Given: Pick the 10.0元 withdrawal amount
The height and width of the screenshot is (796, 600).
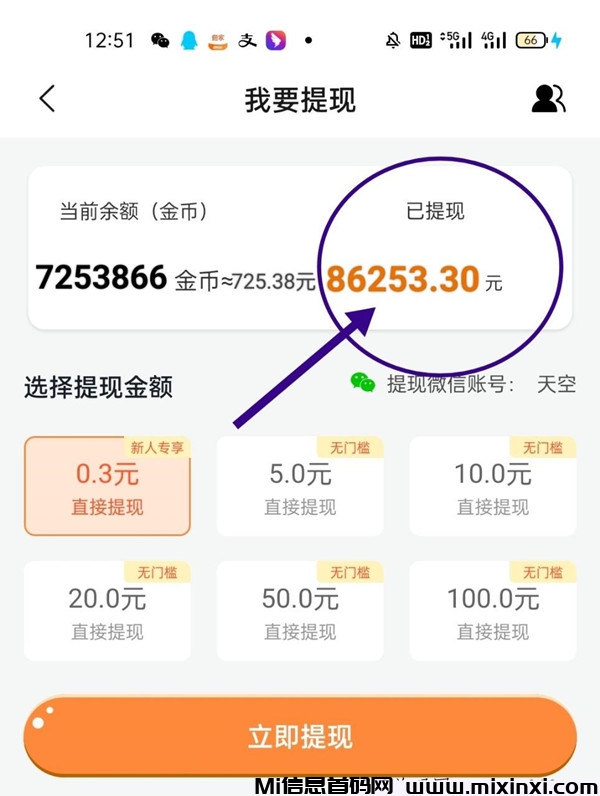Looking at the screenshot, I should pos(493,486).
